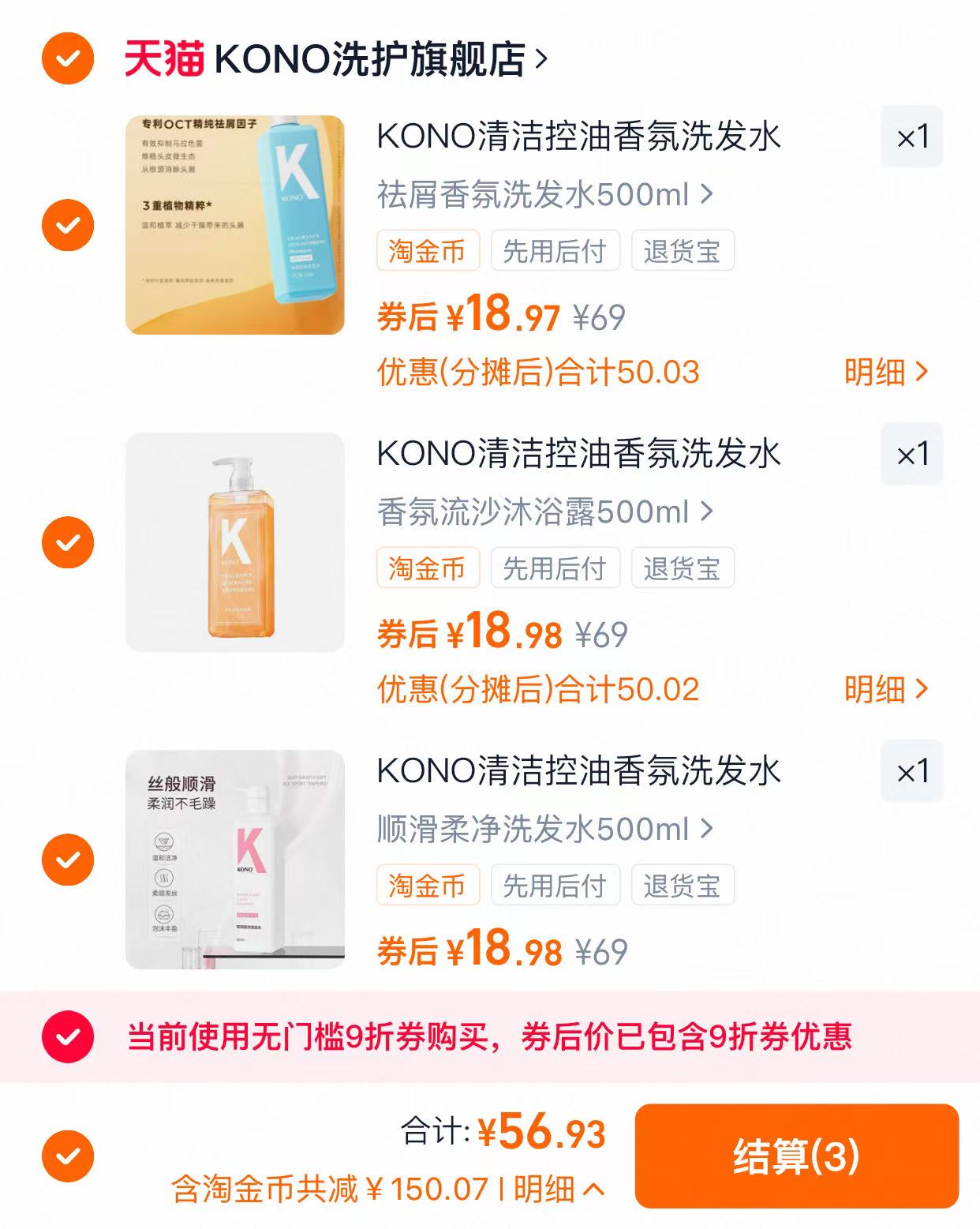Click the 淘金币 tag on the third product

(x=428, y=885)
